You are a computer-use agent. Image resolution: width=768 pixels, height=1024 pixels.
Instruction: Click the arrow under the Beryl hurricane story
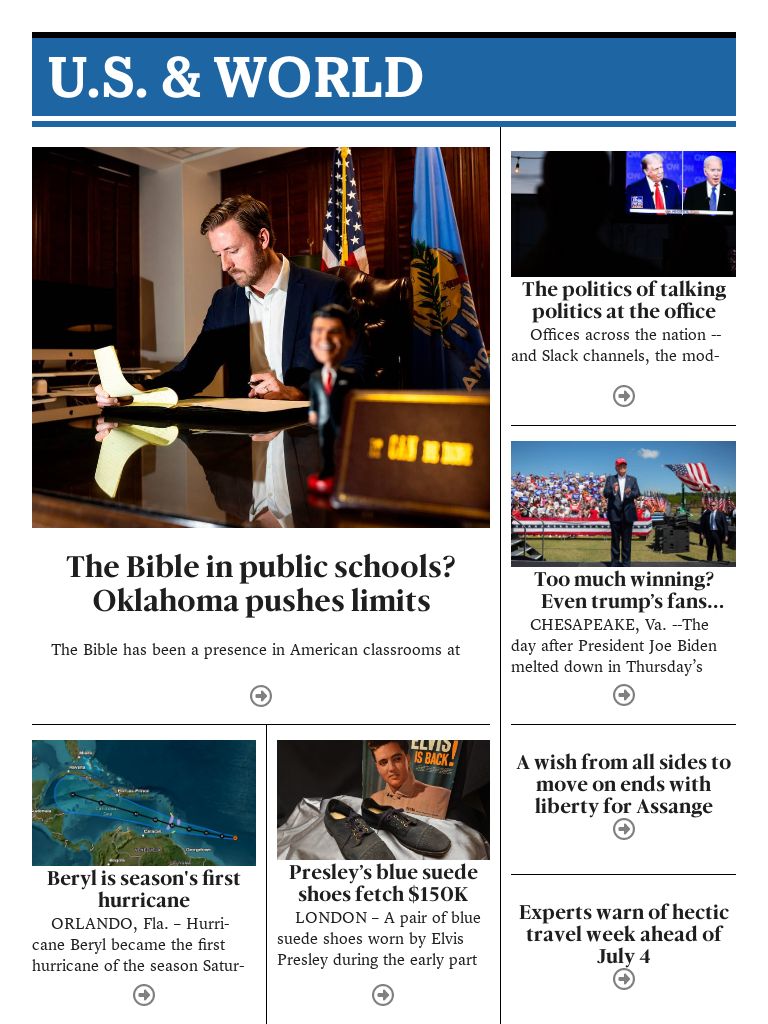(x=144, y=994)
